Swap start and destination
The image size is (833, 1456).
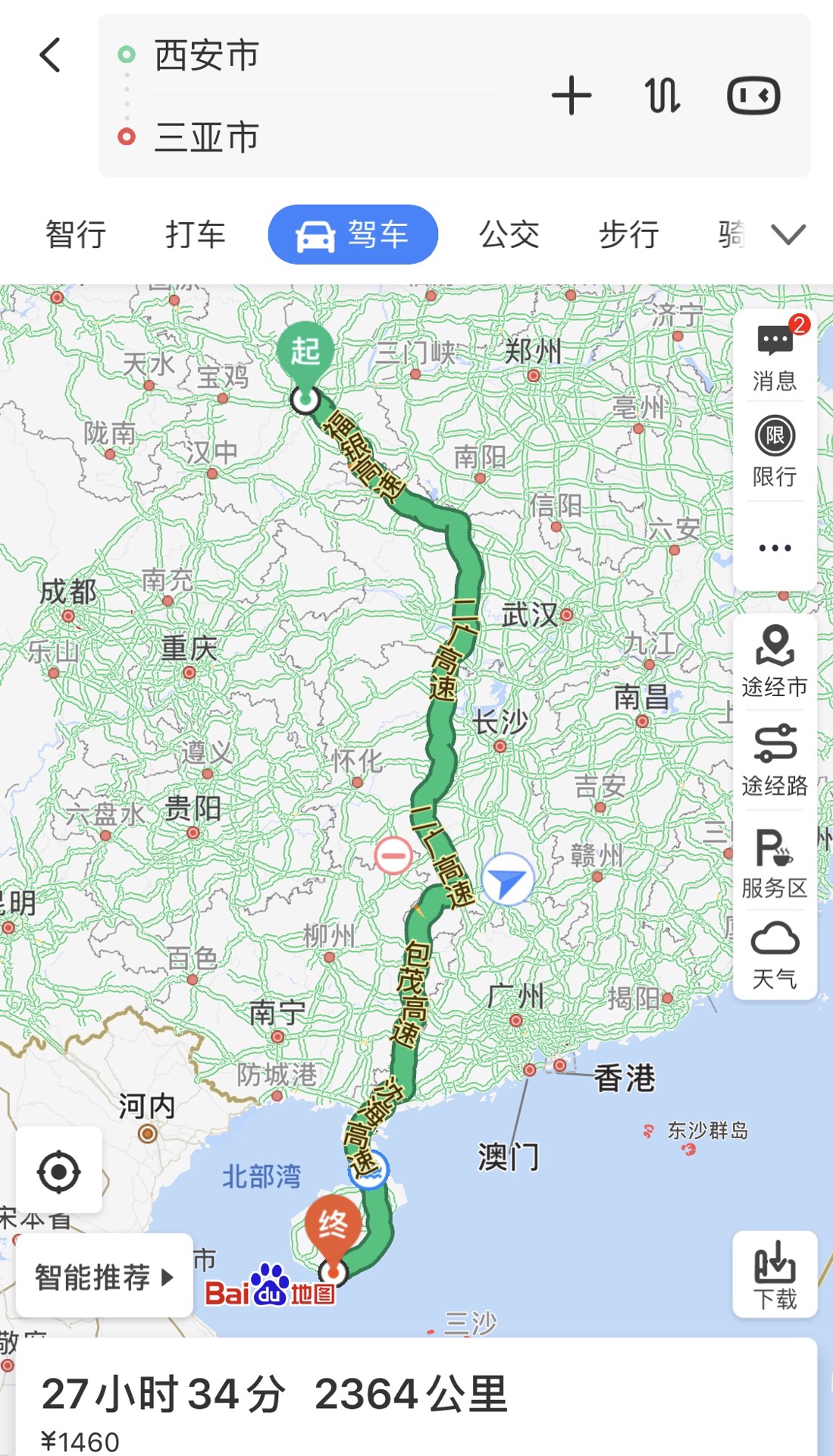(662, 96)
